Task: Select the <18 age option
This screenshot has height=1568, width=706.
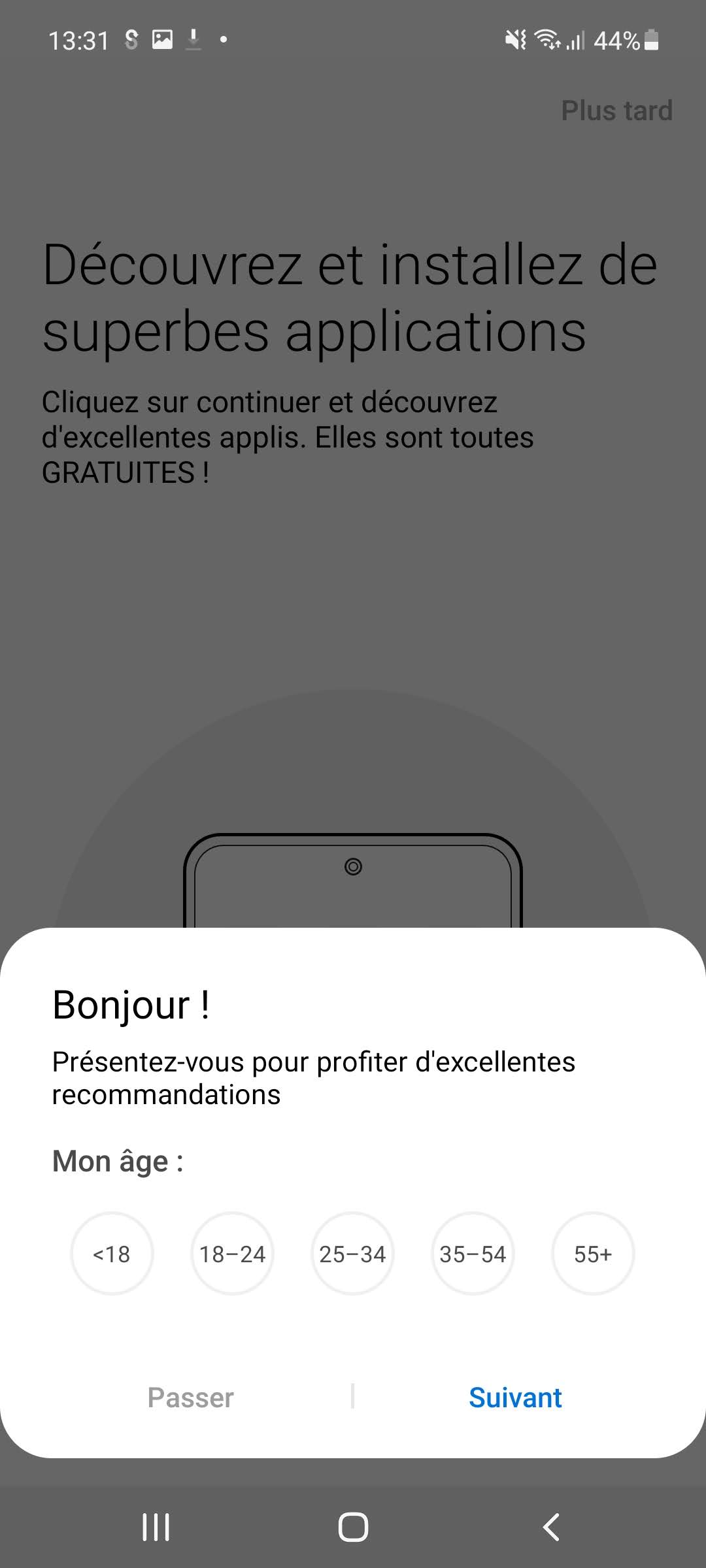Action: click(x=112, y=1254)
